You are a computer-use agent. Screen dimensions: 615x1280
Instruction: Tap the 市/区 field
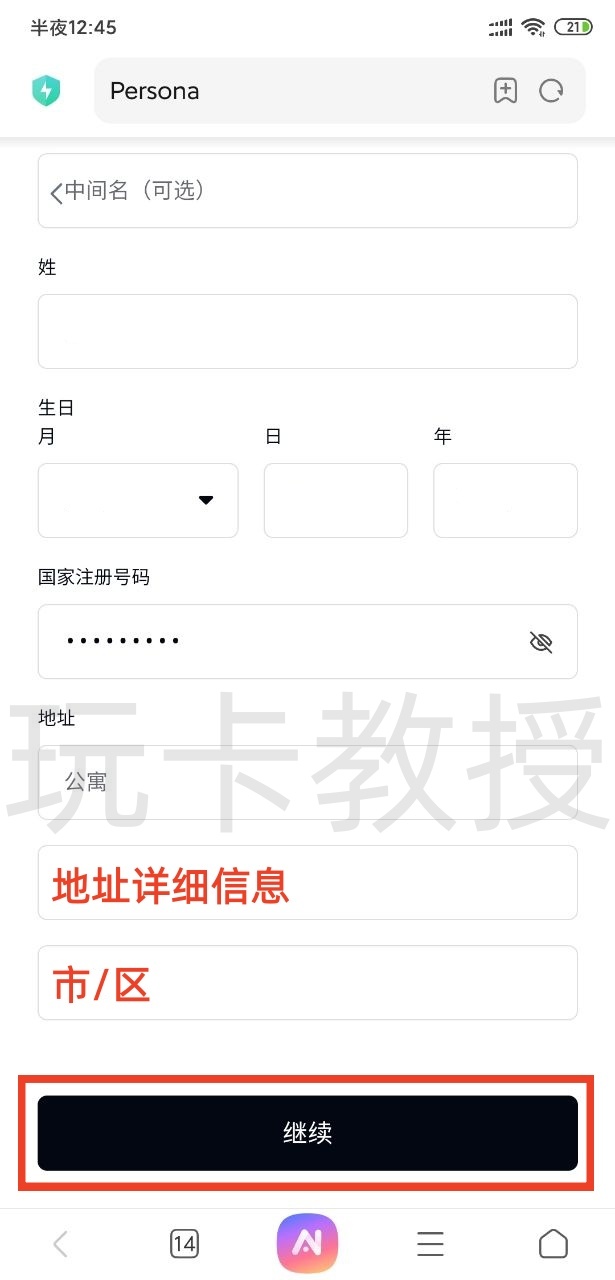tap(307, 983)
